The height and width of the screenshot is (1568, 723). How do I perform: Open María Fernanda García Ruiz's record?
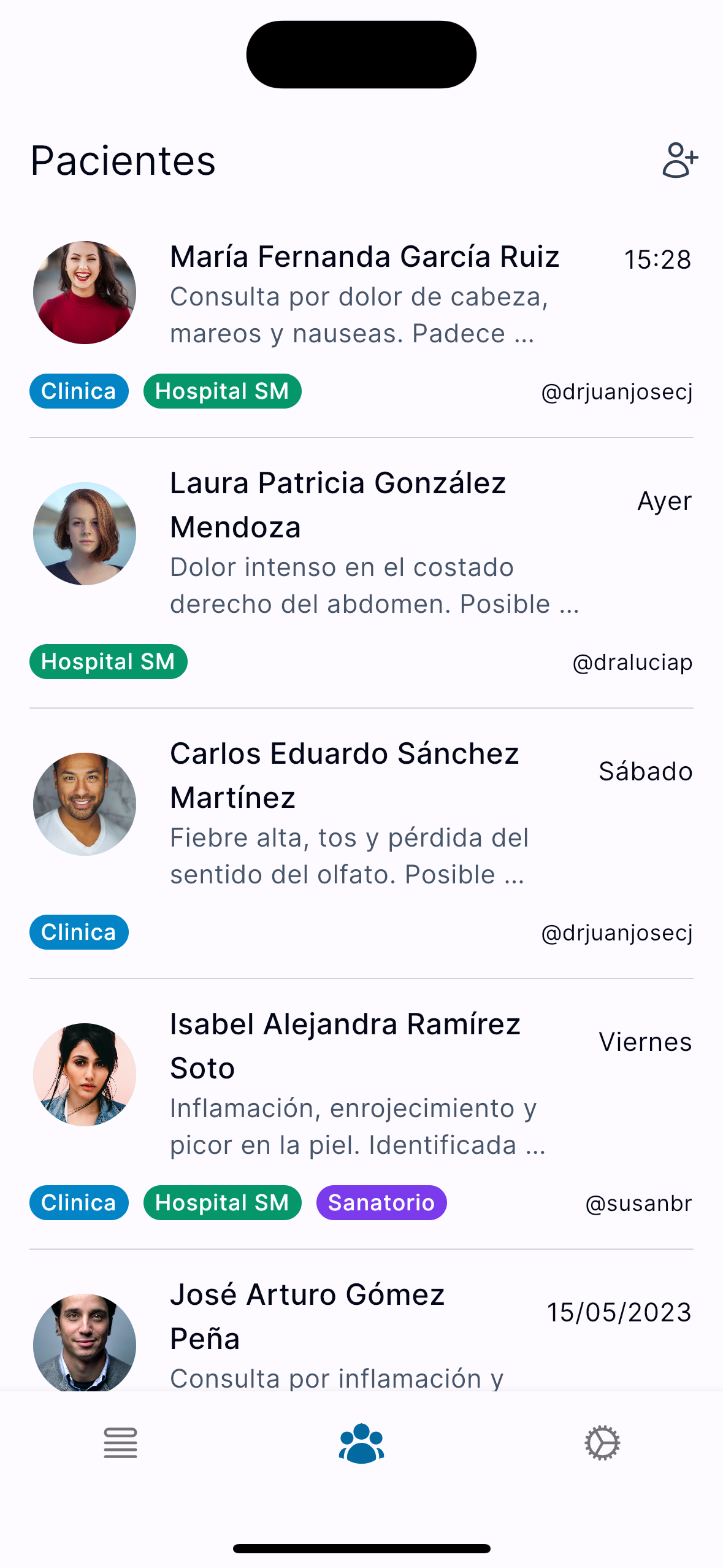pos(364,257)
